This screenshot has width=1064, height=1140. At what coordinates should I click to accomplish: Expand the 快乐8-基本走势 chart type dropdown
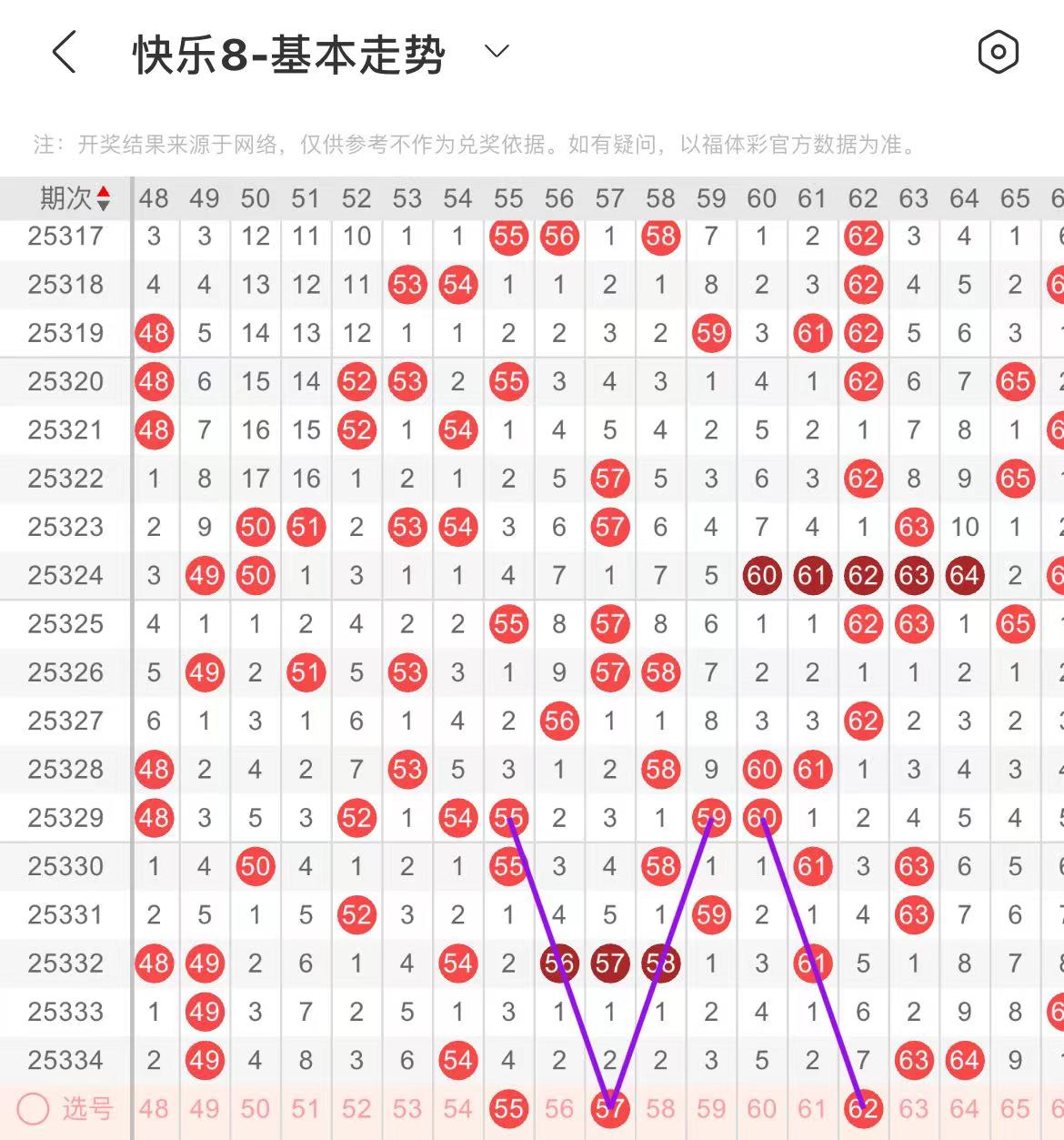coord(497,52)
